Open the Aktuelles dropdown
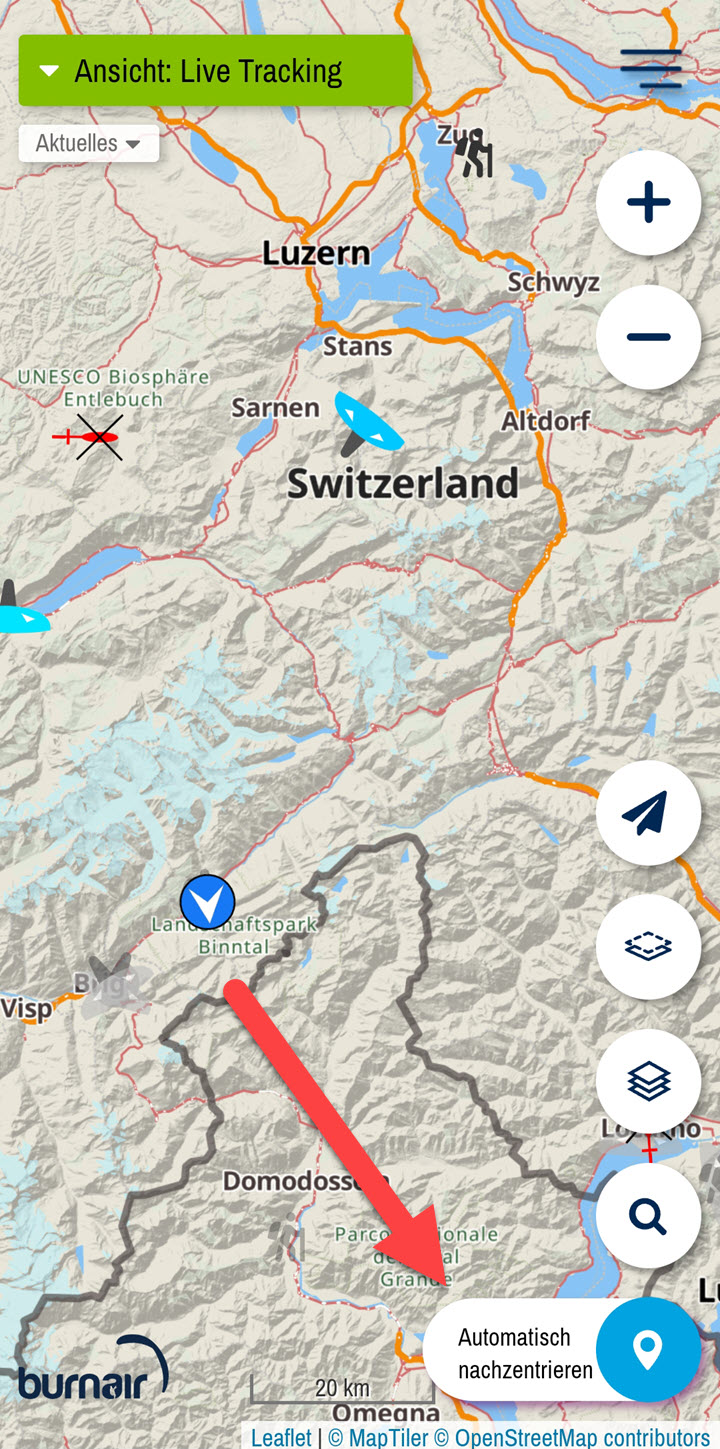Viewport: 720px width, 1449px height. click(88, 143)
